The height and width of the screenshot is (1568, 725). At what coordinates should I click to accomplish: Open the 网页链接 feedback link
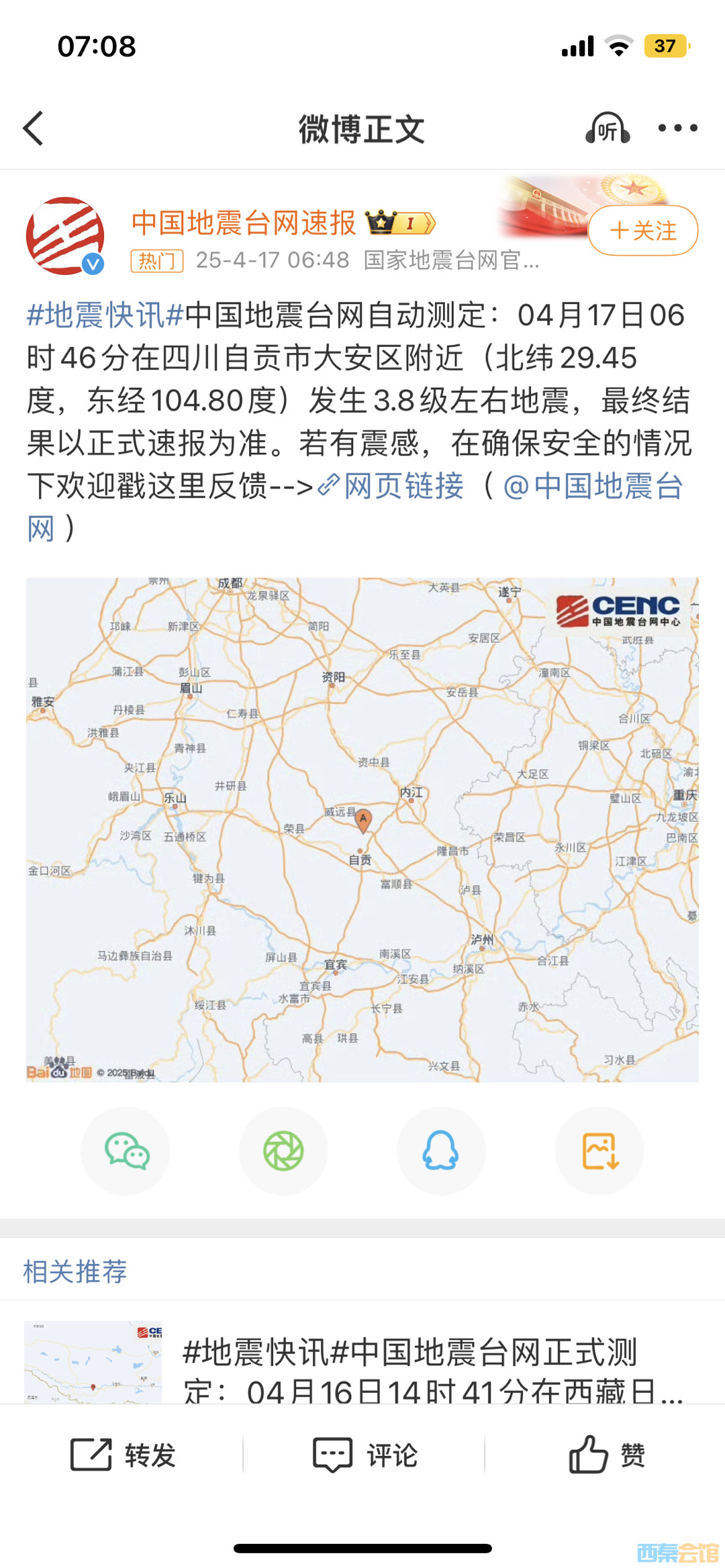coord(392,486)
